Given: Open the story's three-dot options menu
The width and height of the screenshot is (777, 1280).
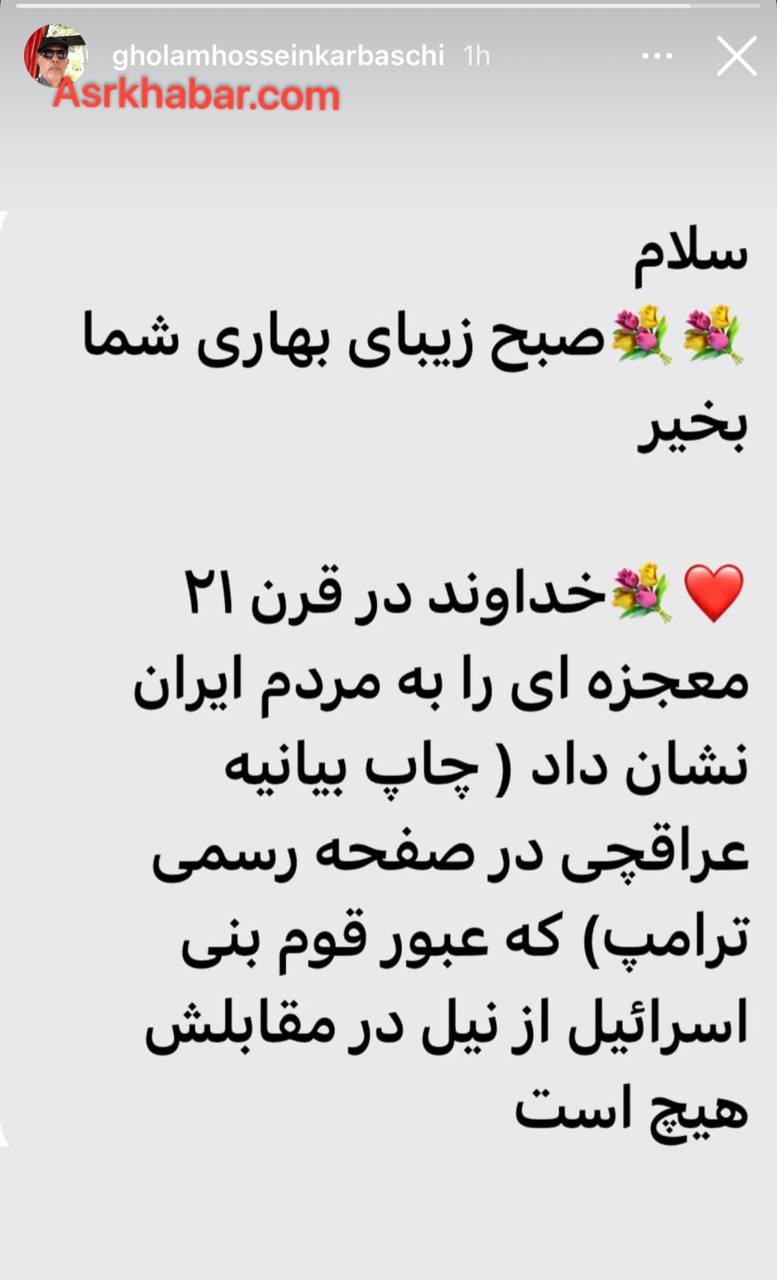Looking at the screenshot, I should pos(657,56).
